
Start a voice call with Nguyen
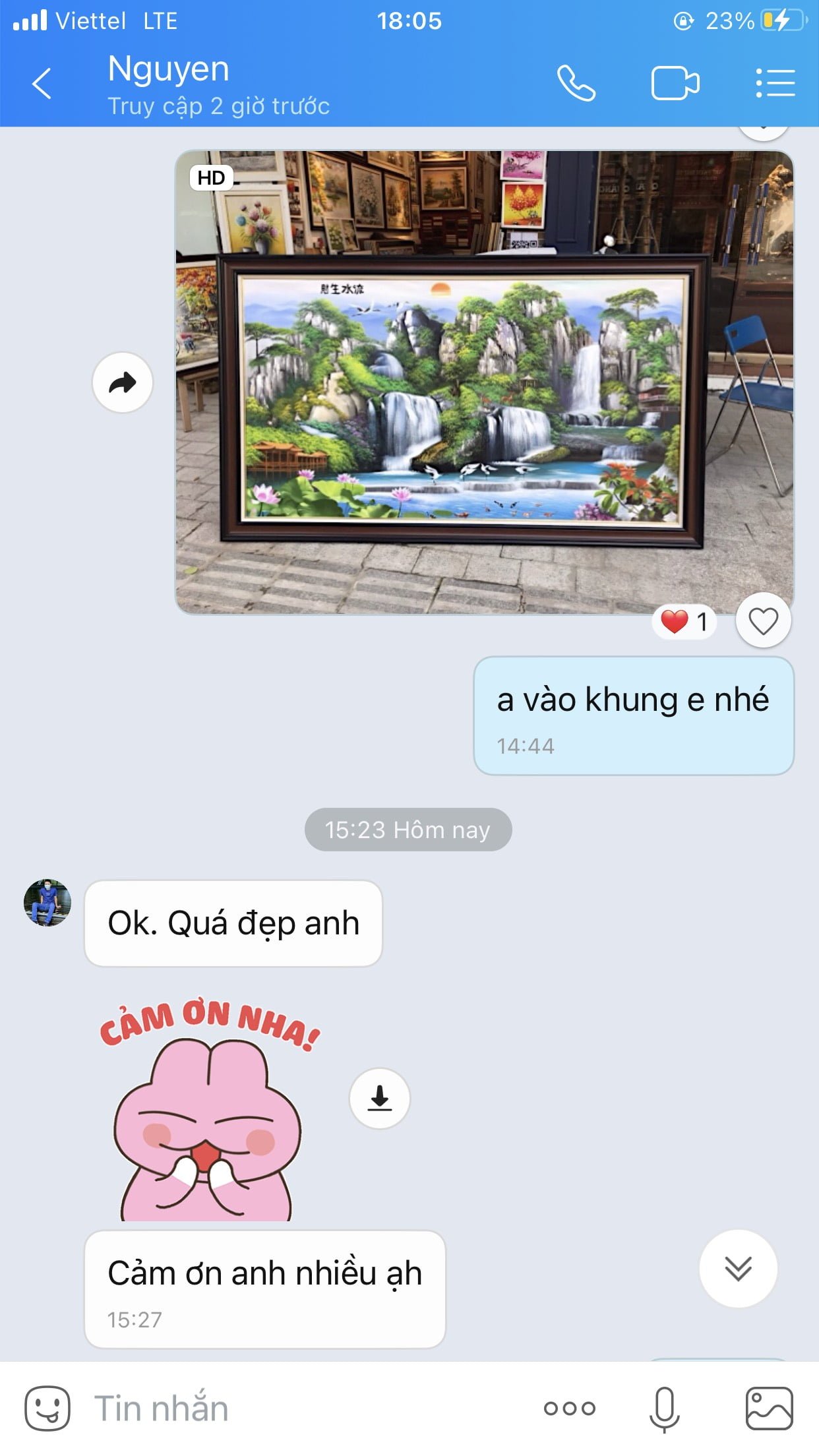[x=576, y=84]
